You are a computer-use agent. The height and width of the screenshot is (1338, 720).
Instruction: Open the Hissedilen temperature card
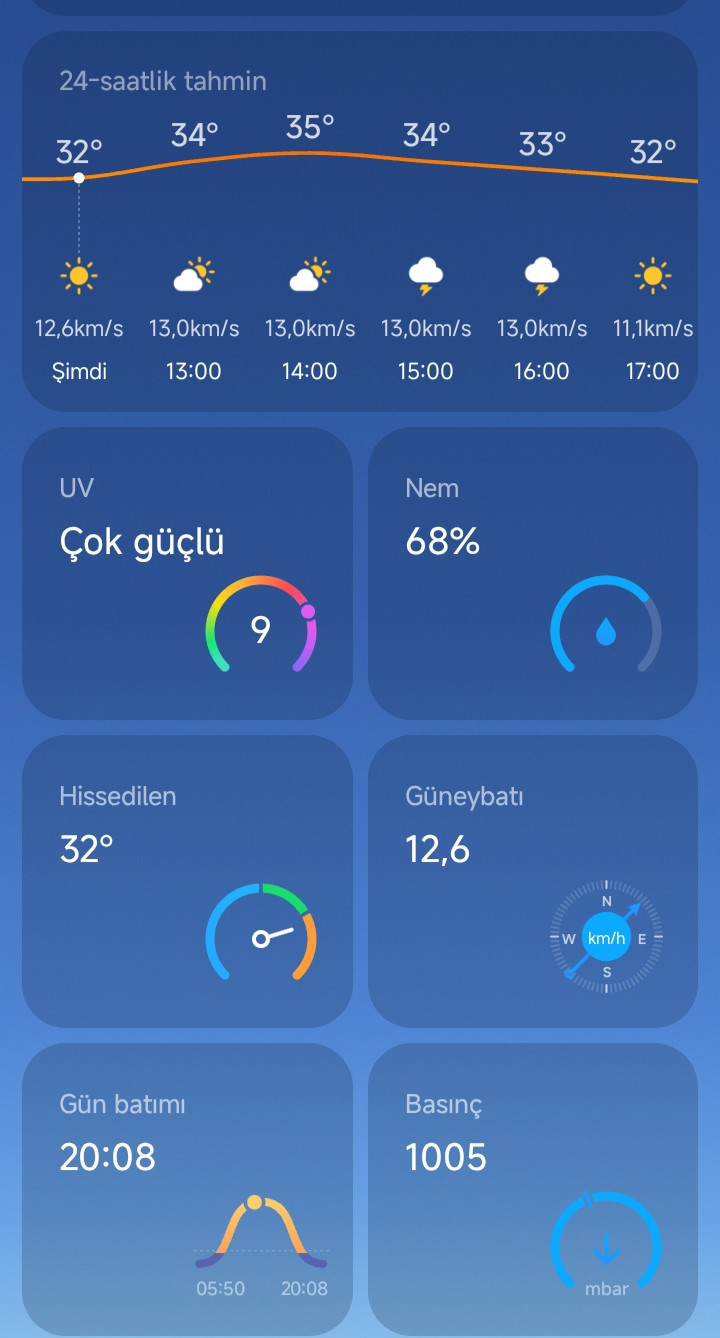[187, 881]
